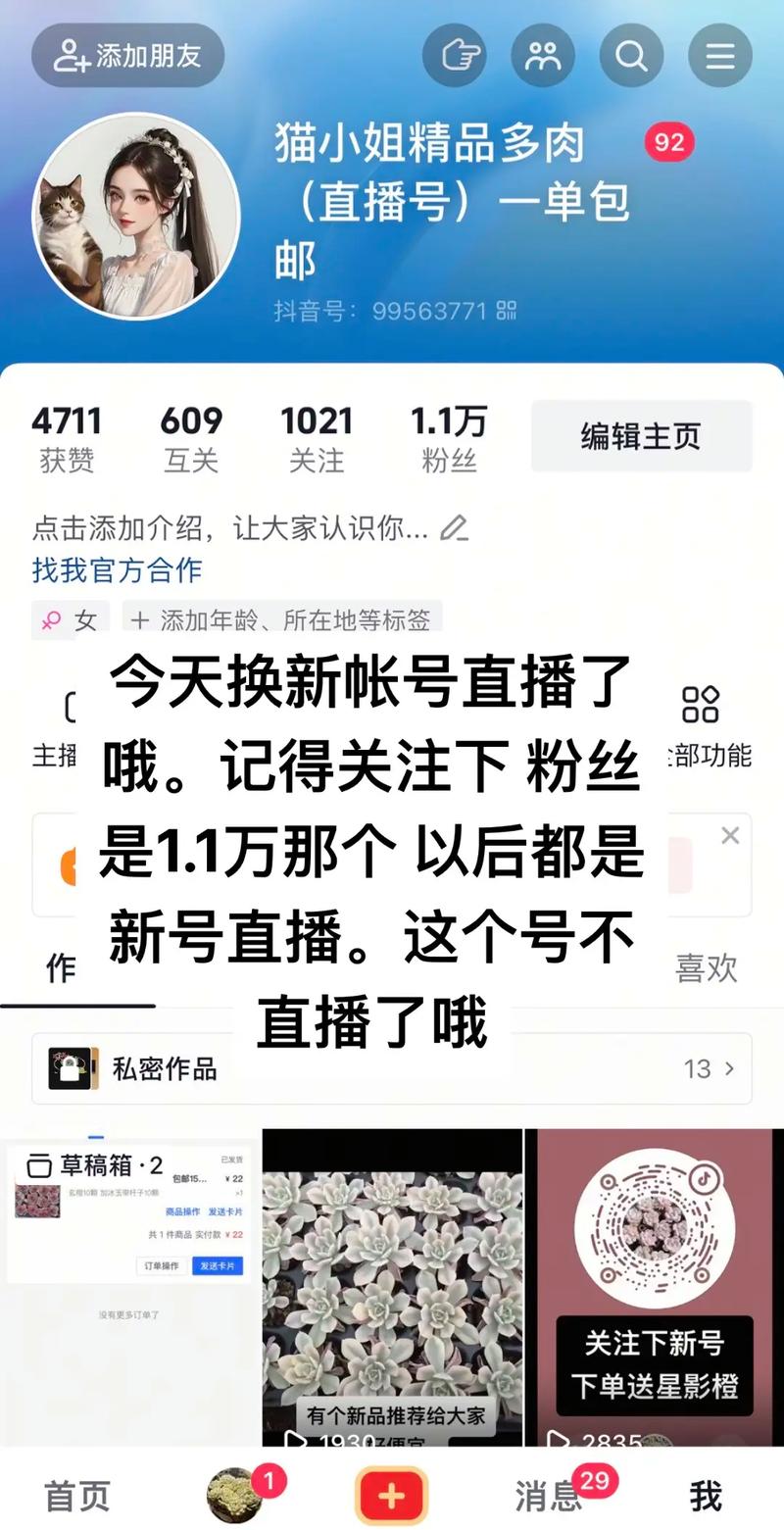Open the hamburger menu at top right
The image size is (784, 1530).
pos(720,56)
